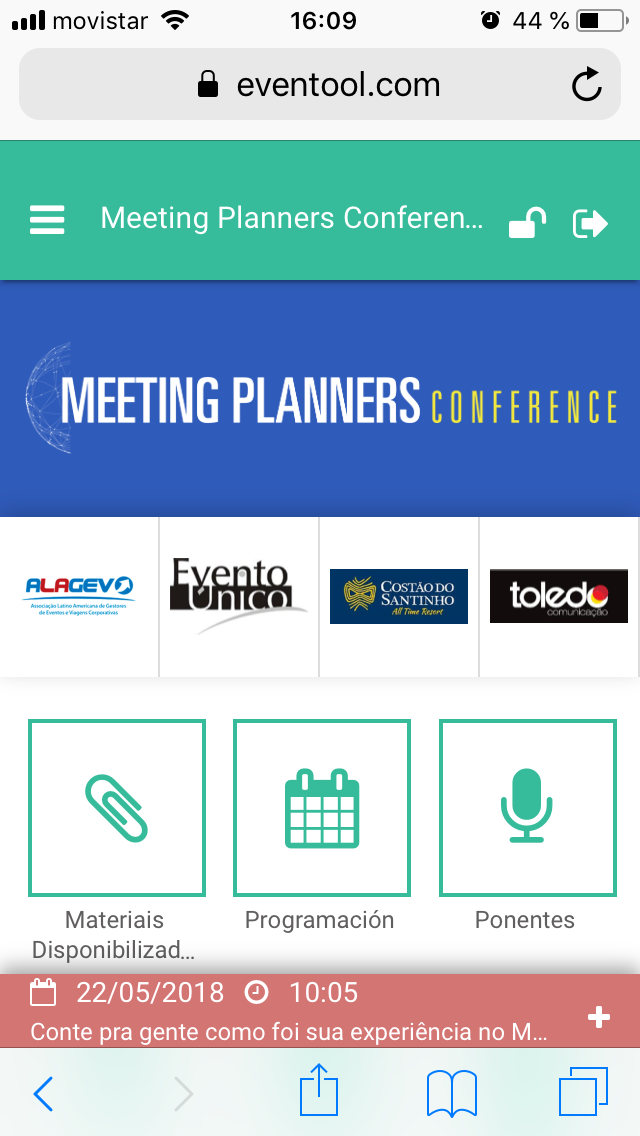Open the Programación calendar tile
Image resolution: width=640 pixels, height=1136 pixels.
tap(322, 808)
